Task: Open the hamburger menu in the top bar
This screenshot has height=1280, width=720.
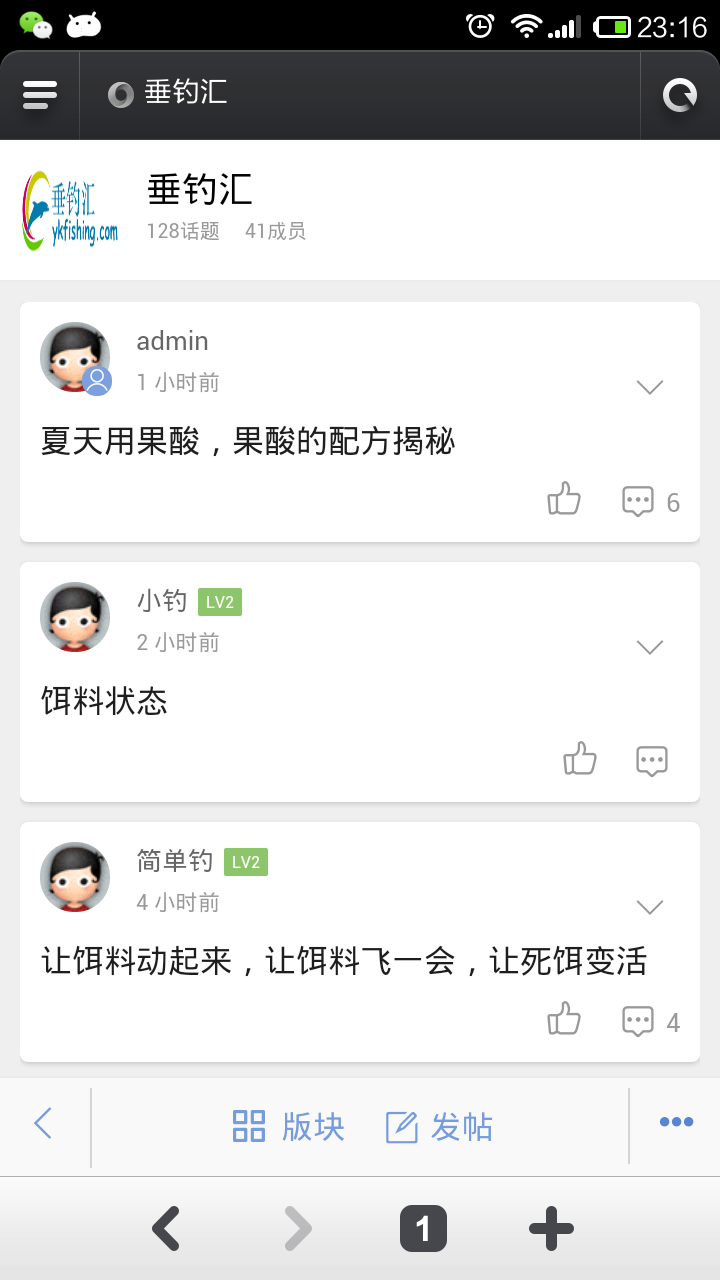Action: point(39,95)
